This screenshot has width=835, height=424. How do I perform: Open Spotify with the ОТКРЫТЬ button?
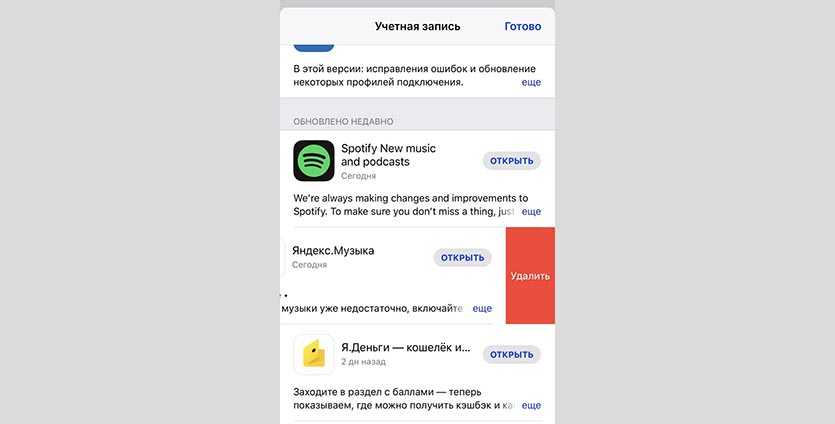[511, 161]
